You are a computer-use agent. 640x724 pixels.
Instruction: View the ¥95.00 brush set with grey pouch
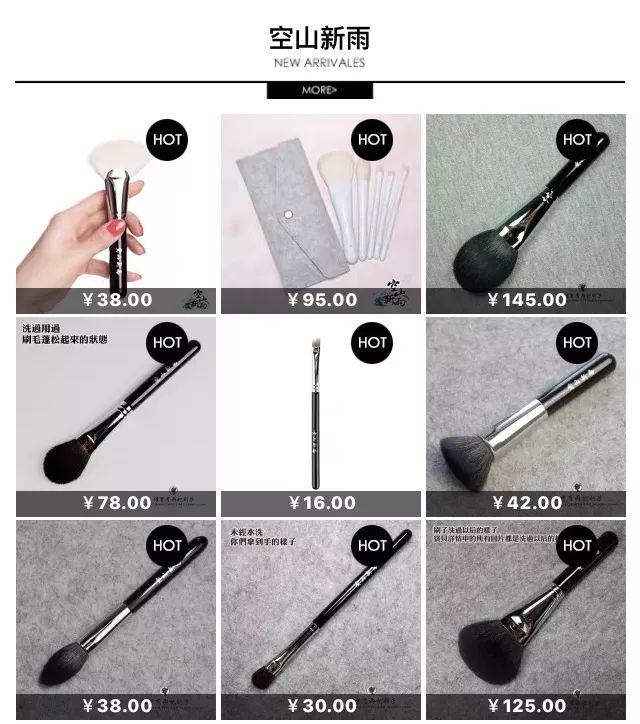pos(320,214)
